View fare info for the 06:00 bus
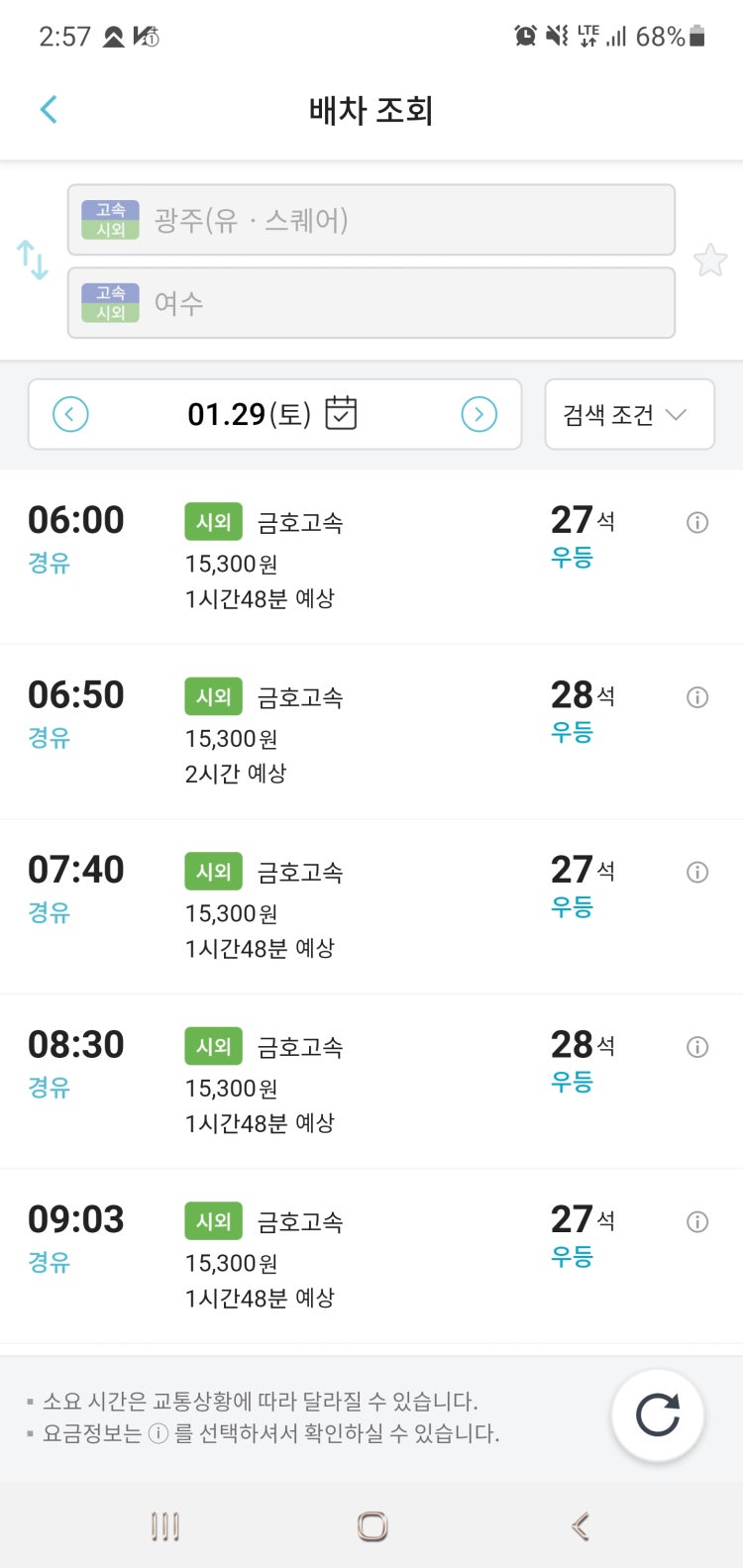 697,523
